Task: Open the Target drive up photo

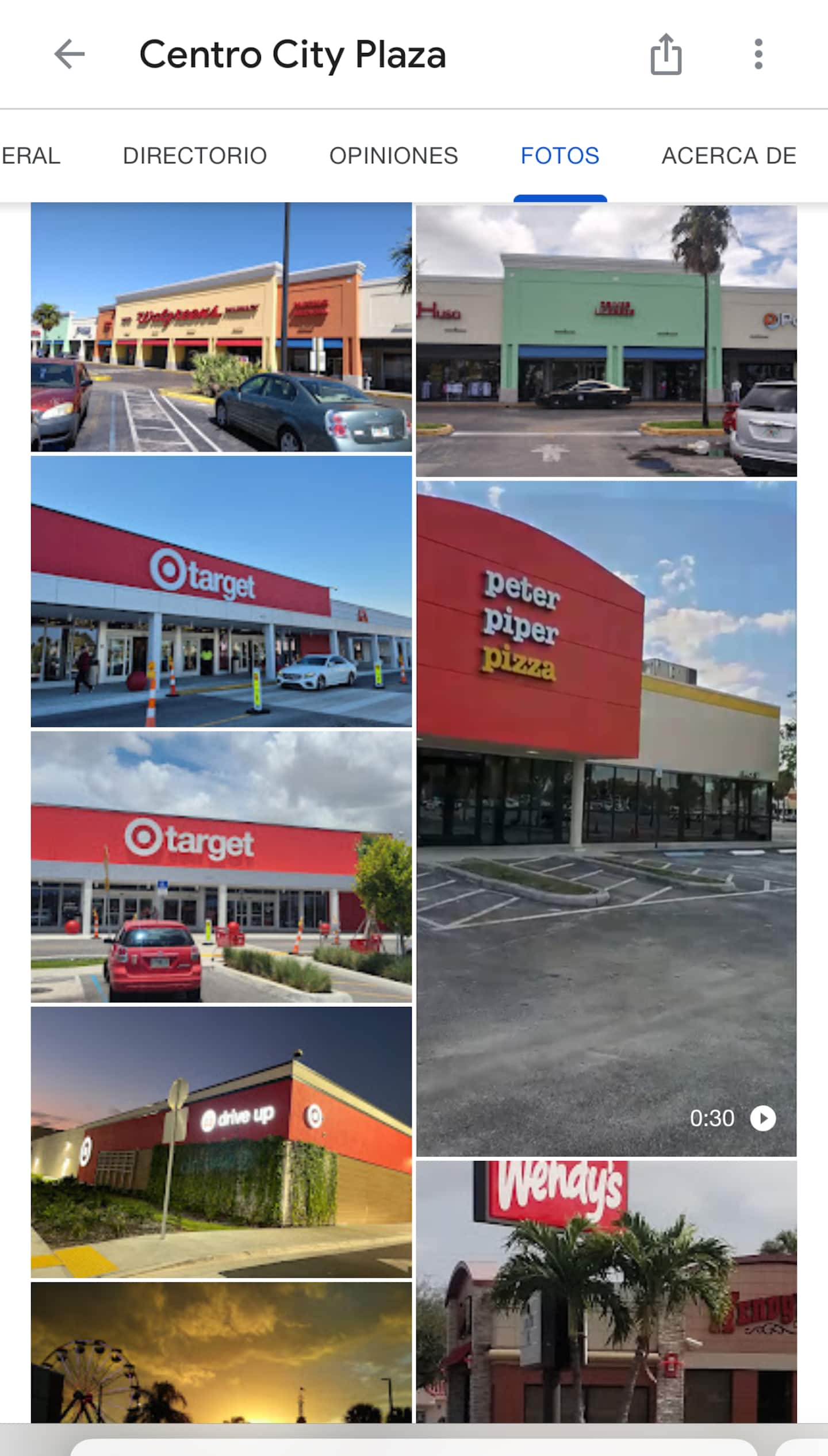Action: (x=221, y=1143)
